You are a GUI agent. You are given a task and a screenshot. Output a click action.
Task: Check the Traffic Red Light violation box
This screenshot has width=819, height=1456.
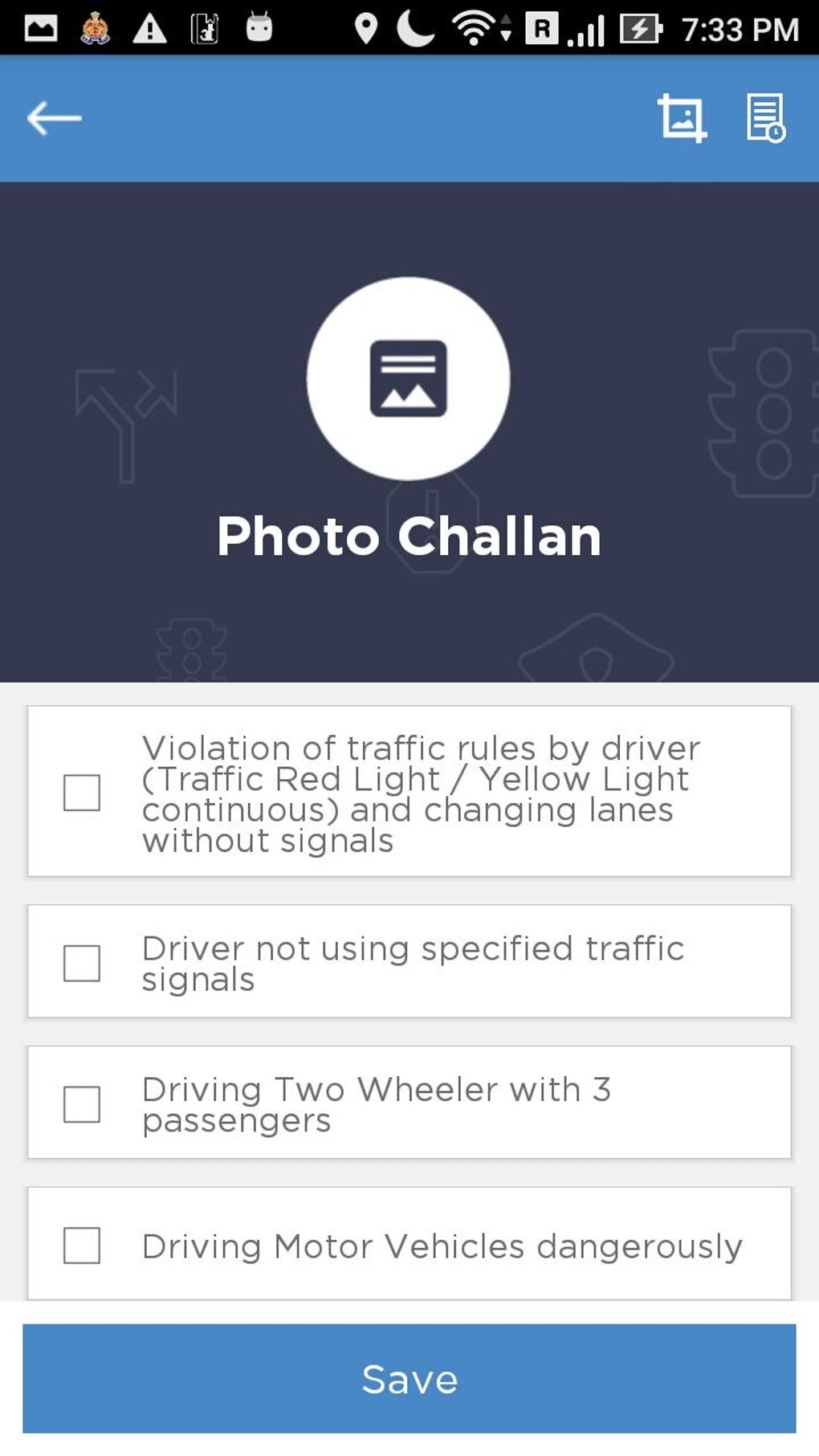pos(82,793)
